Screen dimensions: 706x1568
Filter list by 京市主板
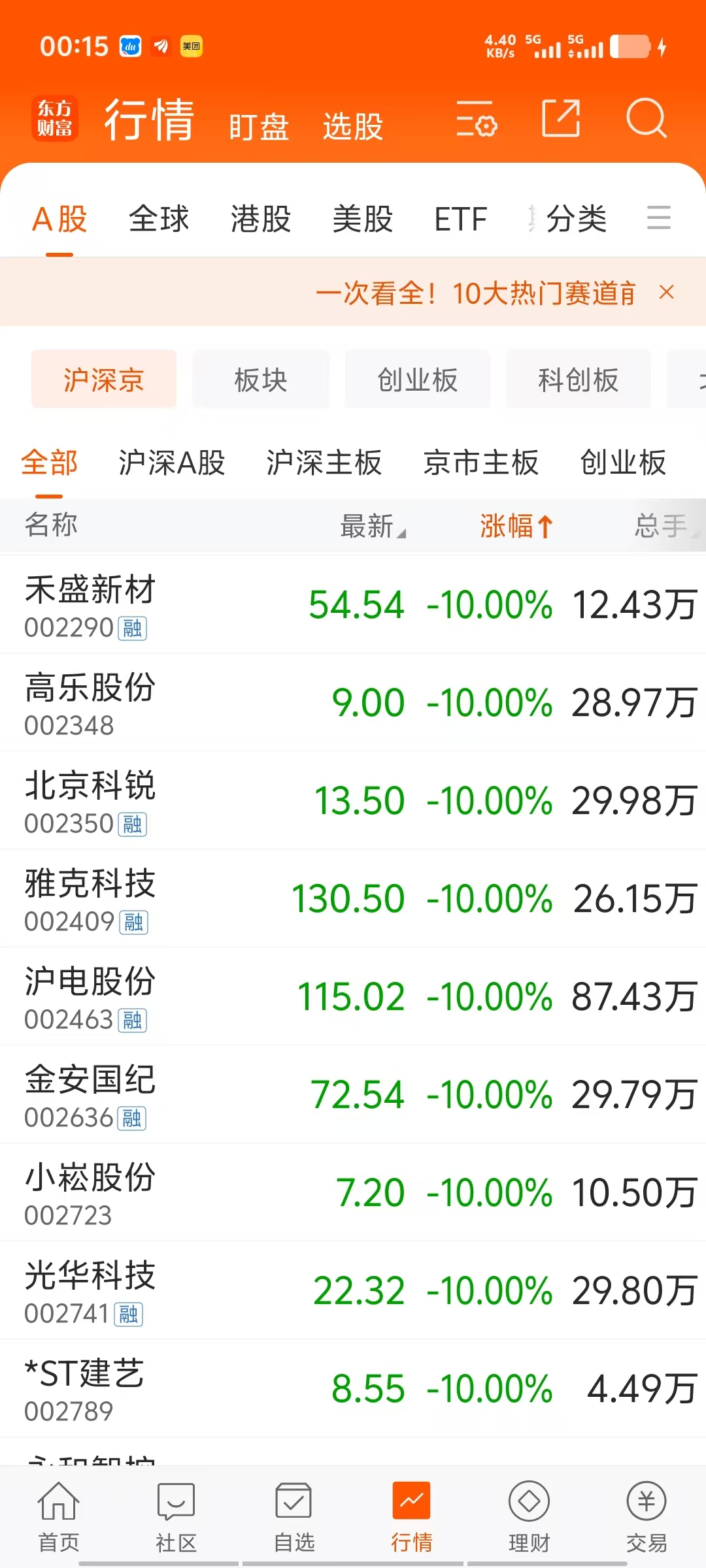pyautogui.click(x=481, y=463)
